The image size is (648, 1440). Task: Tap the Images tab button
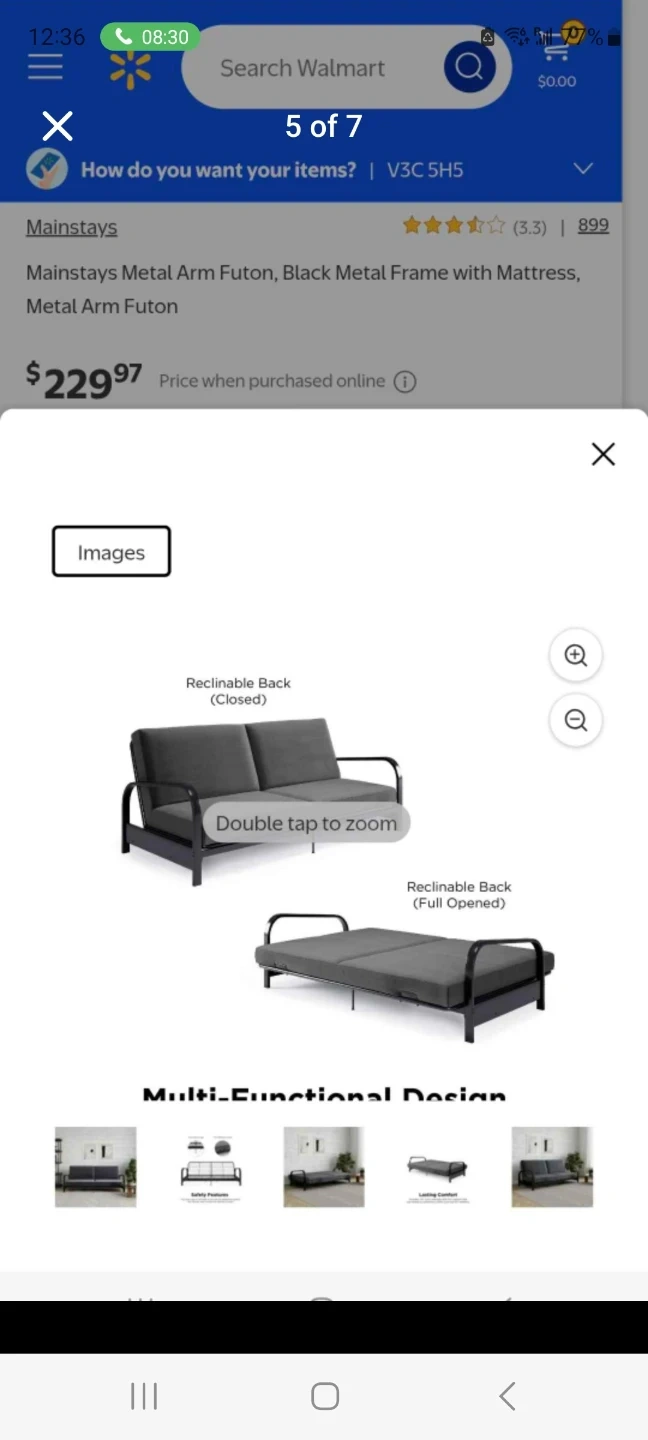coord(111,552)
